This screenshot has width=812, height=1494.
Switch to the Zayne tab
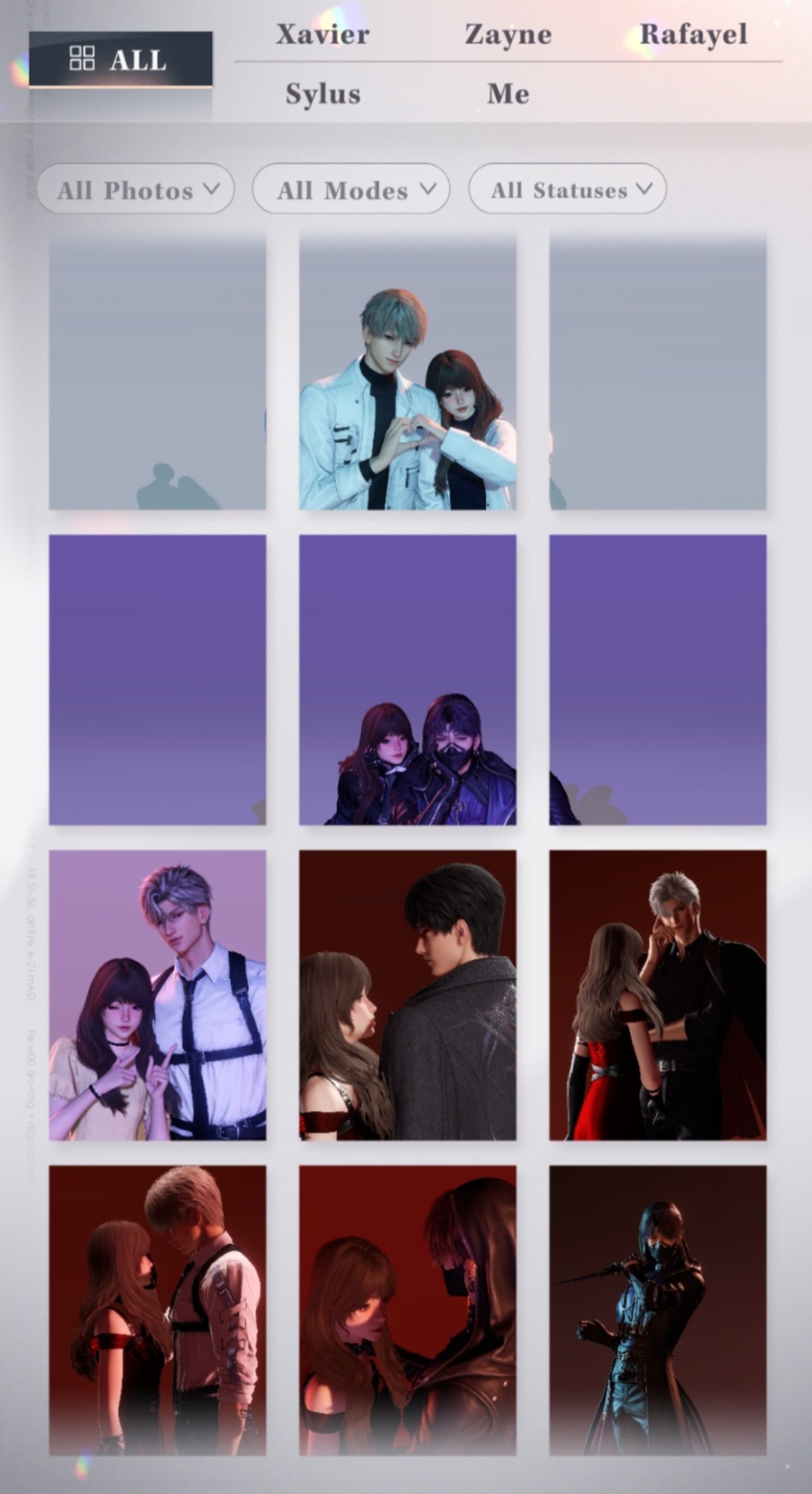coord(508,34)
